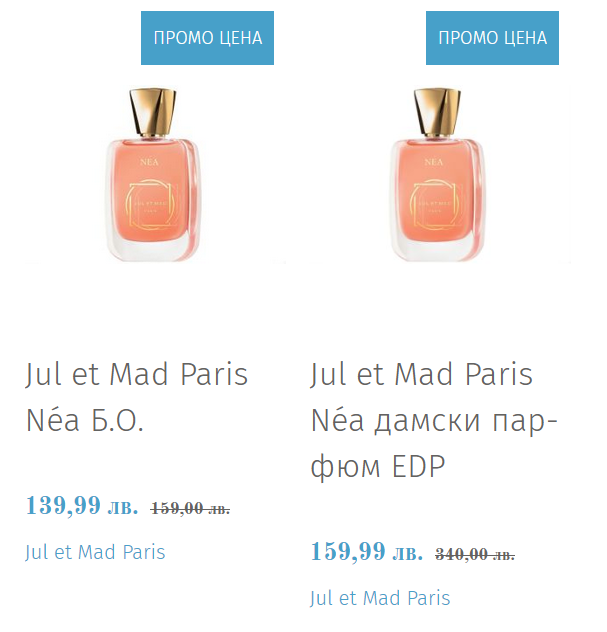Open the Néa дамски парфюм EDP title link
This screenshot has width=607, height=632.
point(434,420)
